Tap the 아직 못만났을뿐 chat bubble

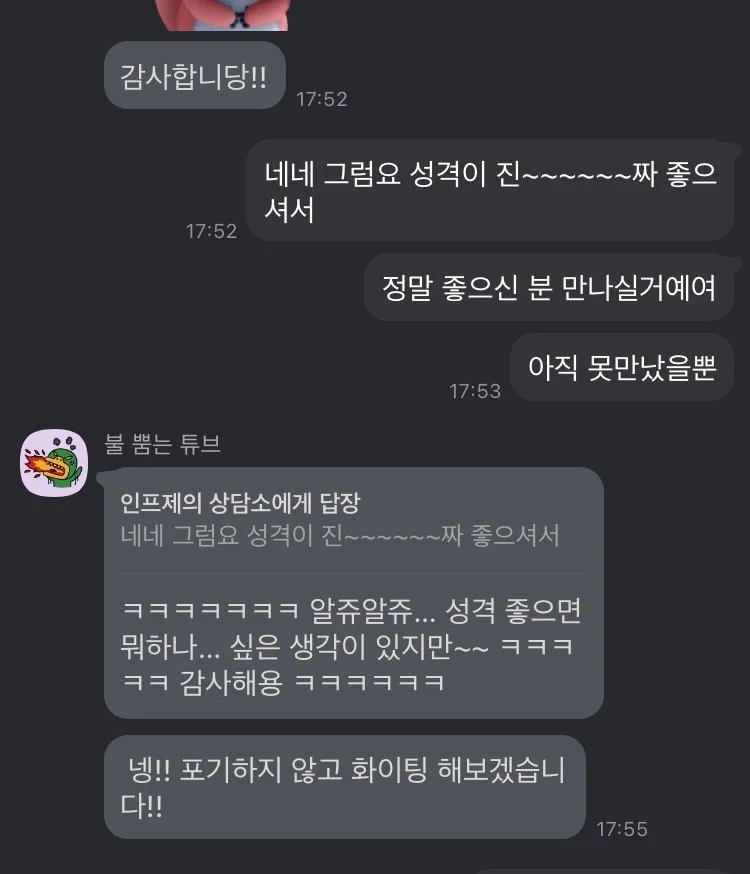coord(620,366)
